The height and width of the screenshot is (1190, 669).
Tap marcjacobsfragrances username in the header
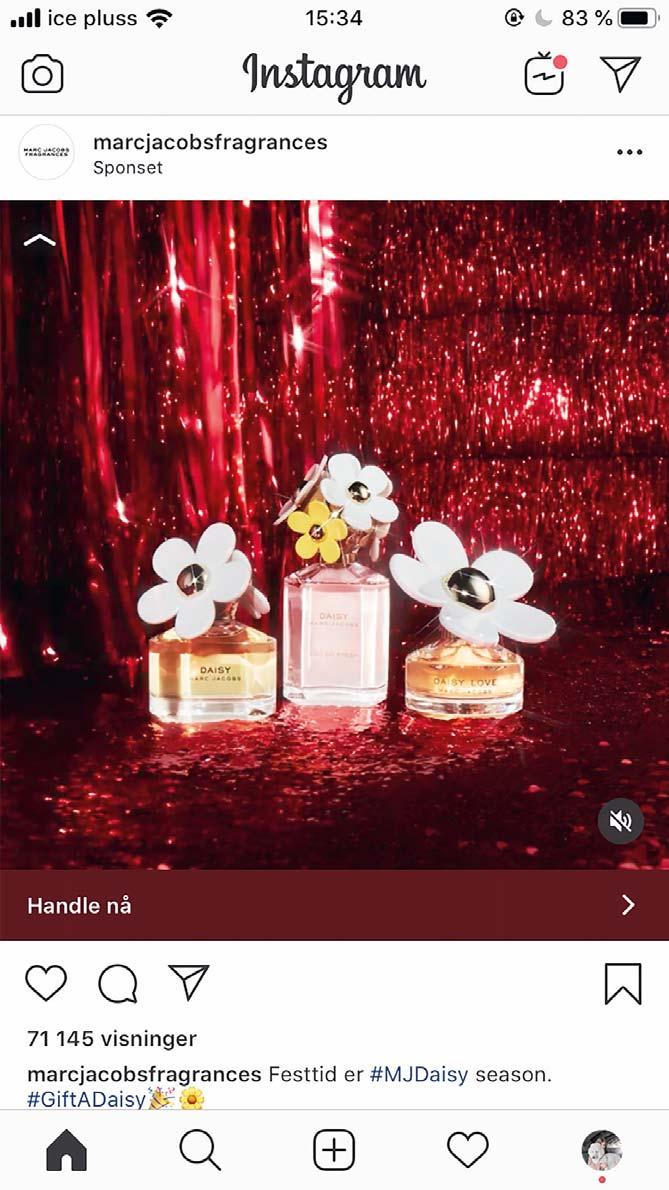[x=210, y=142]
